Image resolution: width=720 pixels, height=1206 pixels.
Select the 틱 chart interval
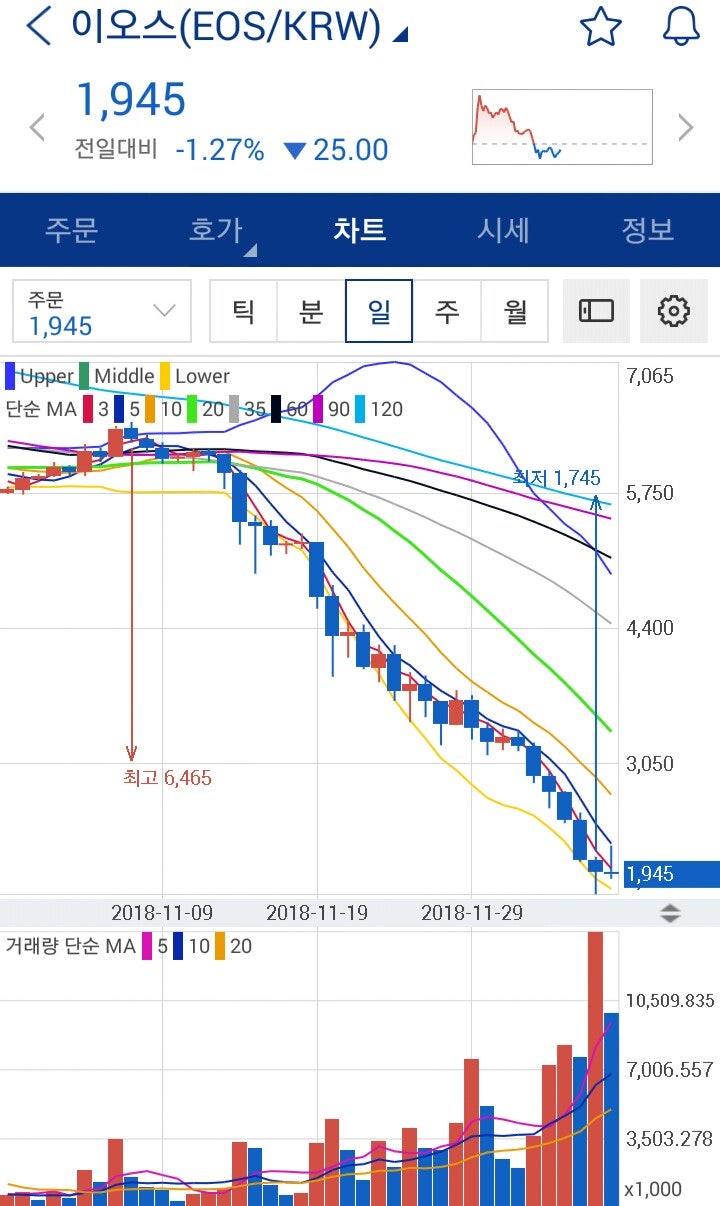click(x=243, y=312)
